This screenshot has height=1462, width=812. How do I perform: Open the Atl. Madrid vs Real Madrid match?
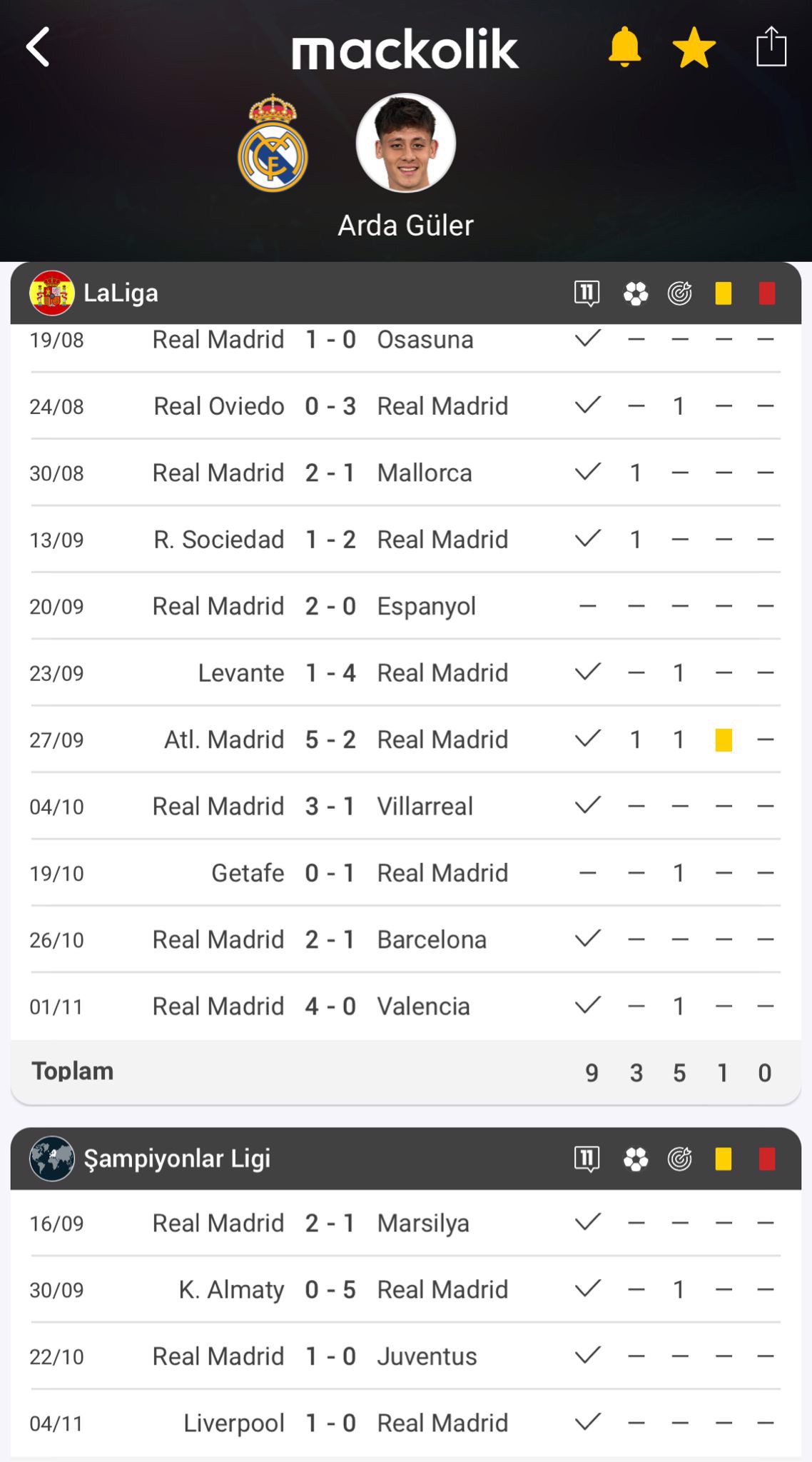tap(330, 740)
